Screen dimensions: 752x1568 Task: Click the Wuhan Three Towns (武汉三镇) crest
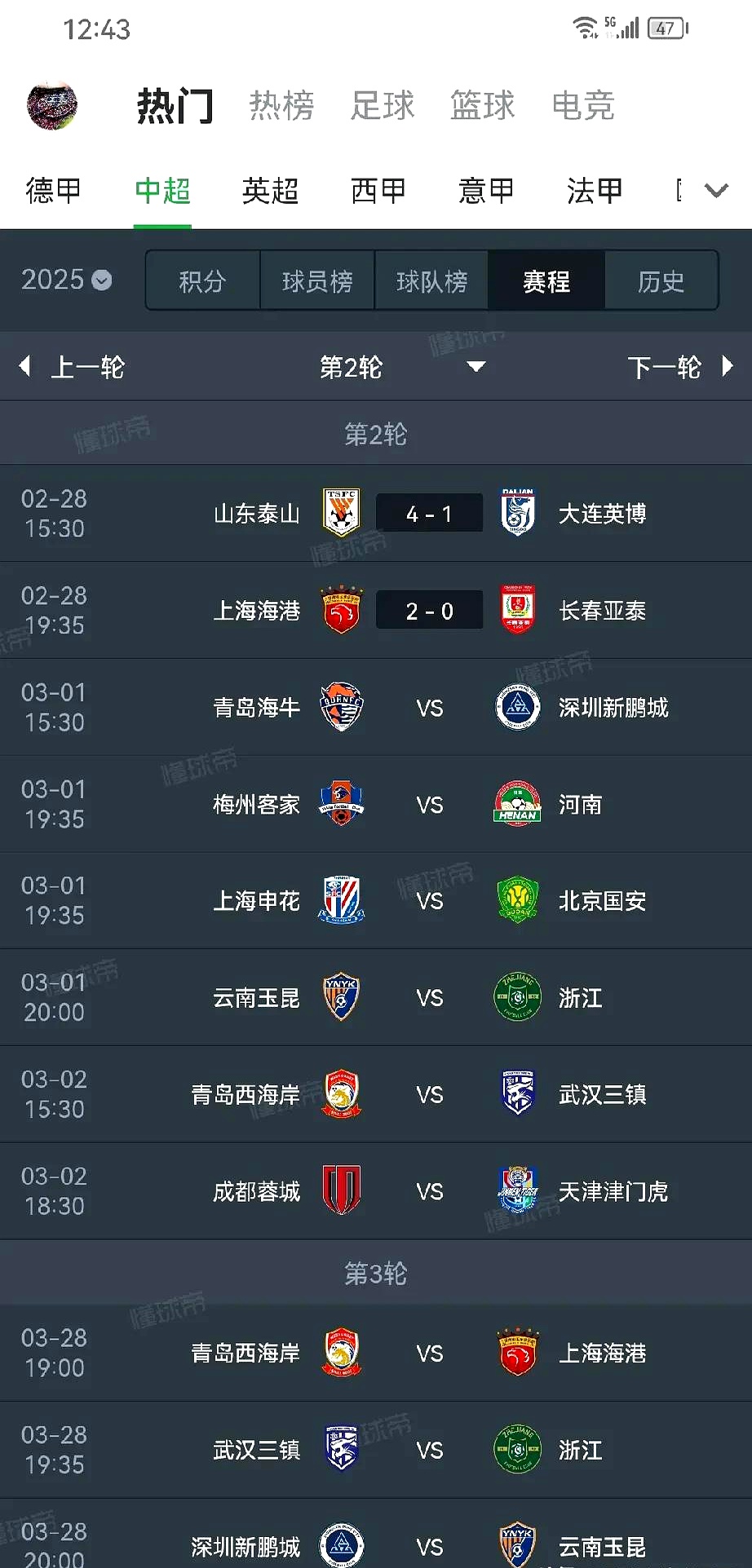(517, 1093)
